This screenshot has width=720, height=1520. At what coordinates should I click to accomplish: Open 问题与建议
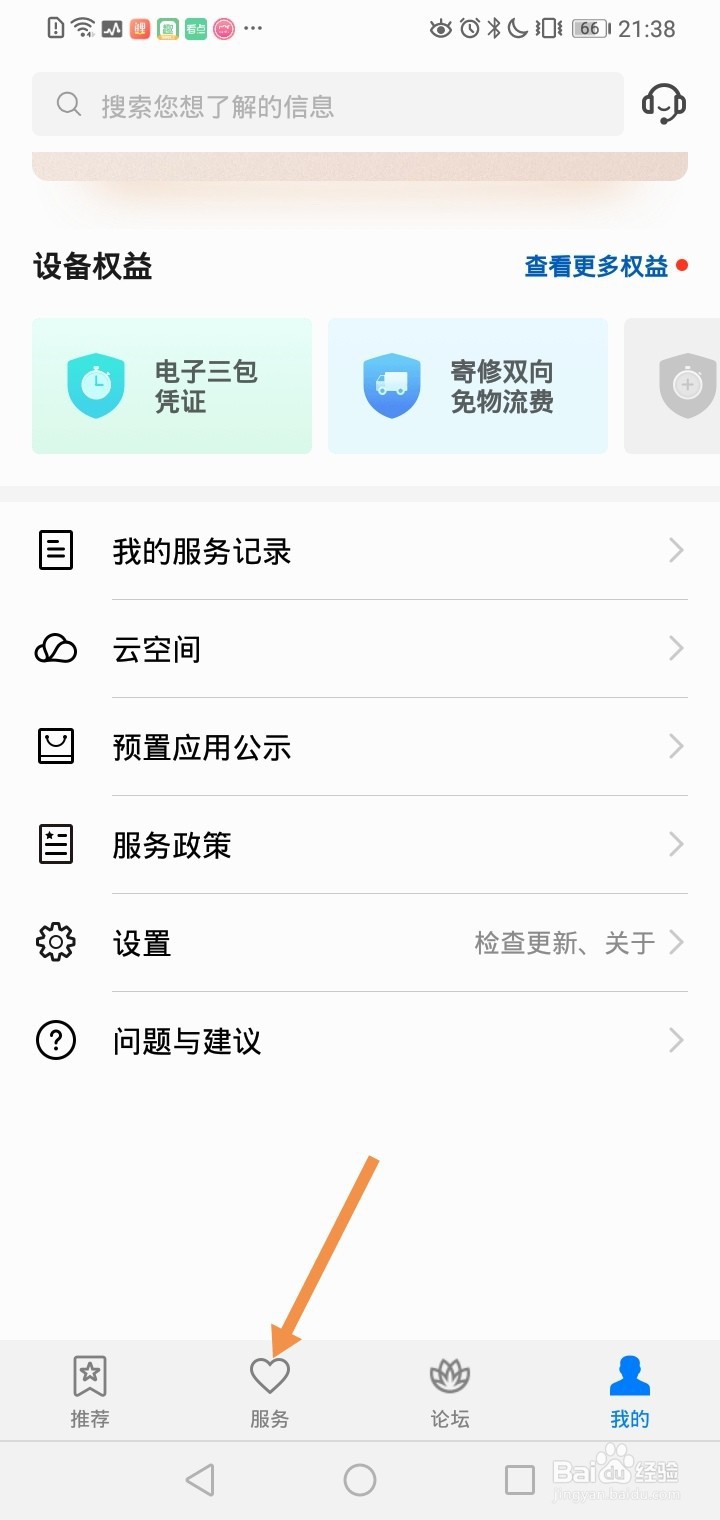tap(360, 1042)
